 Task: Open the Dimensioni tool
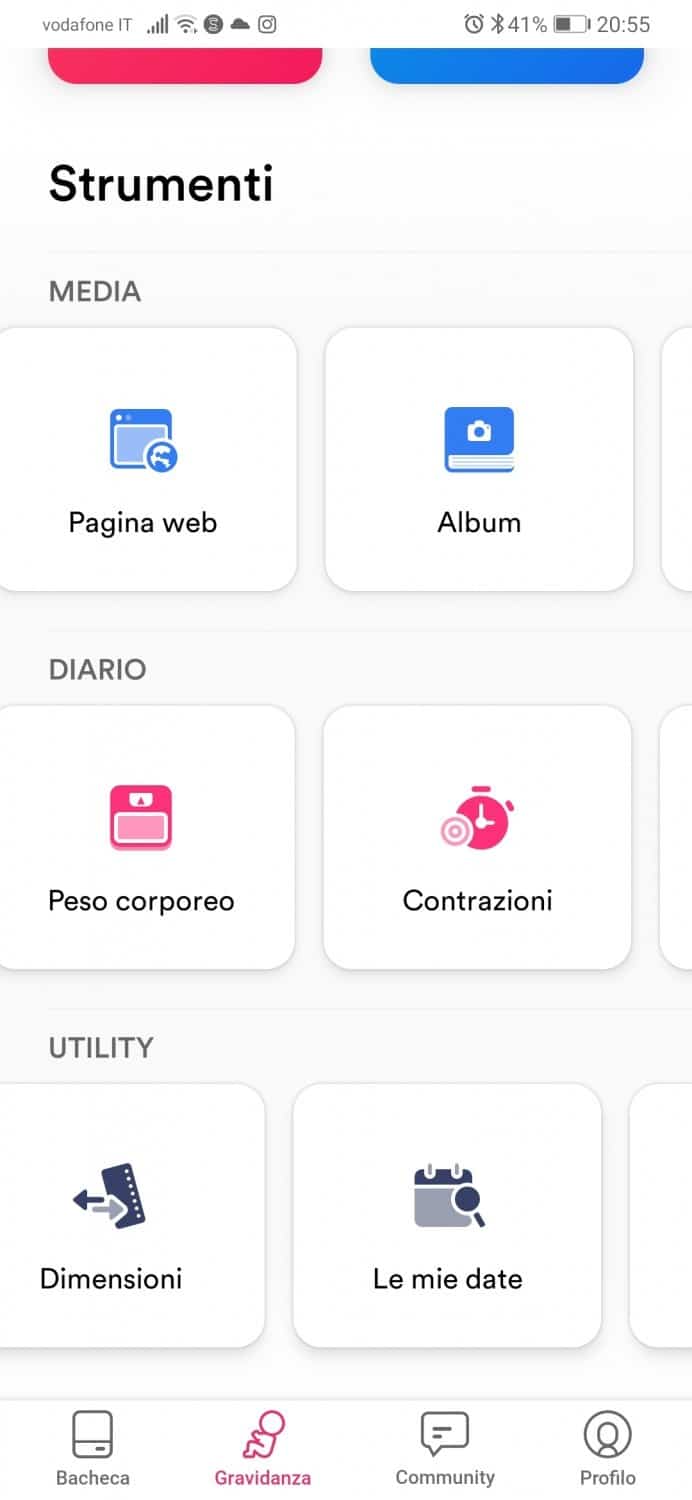[x=111, y=1216]
